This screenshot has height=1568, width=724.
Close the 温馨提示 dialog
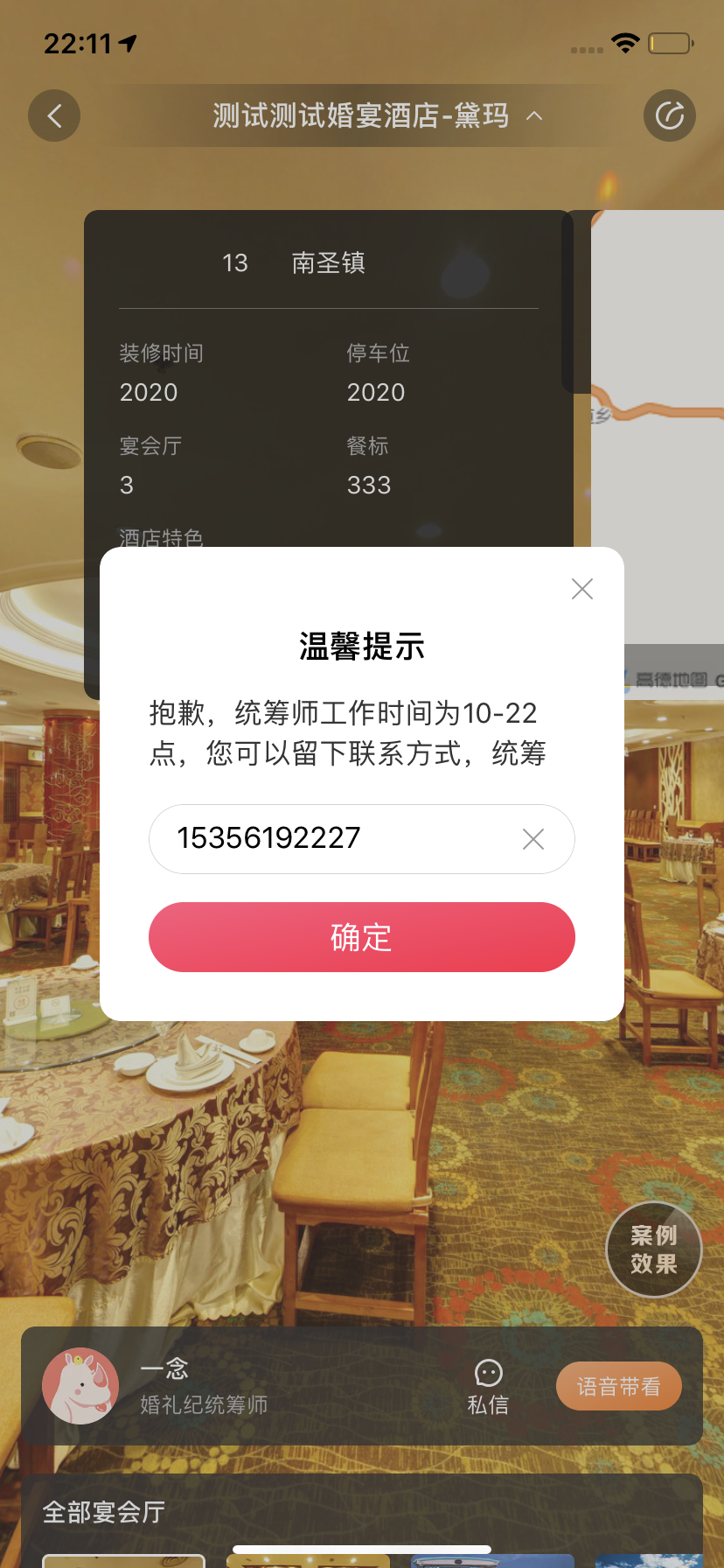(582, 589)
